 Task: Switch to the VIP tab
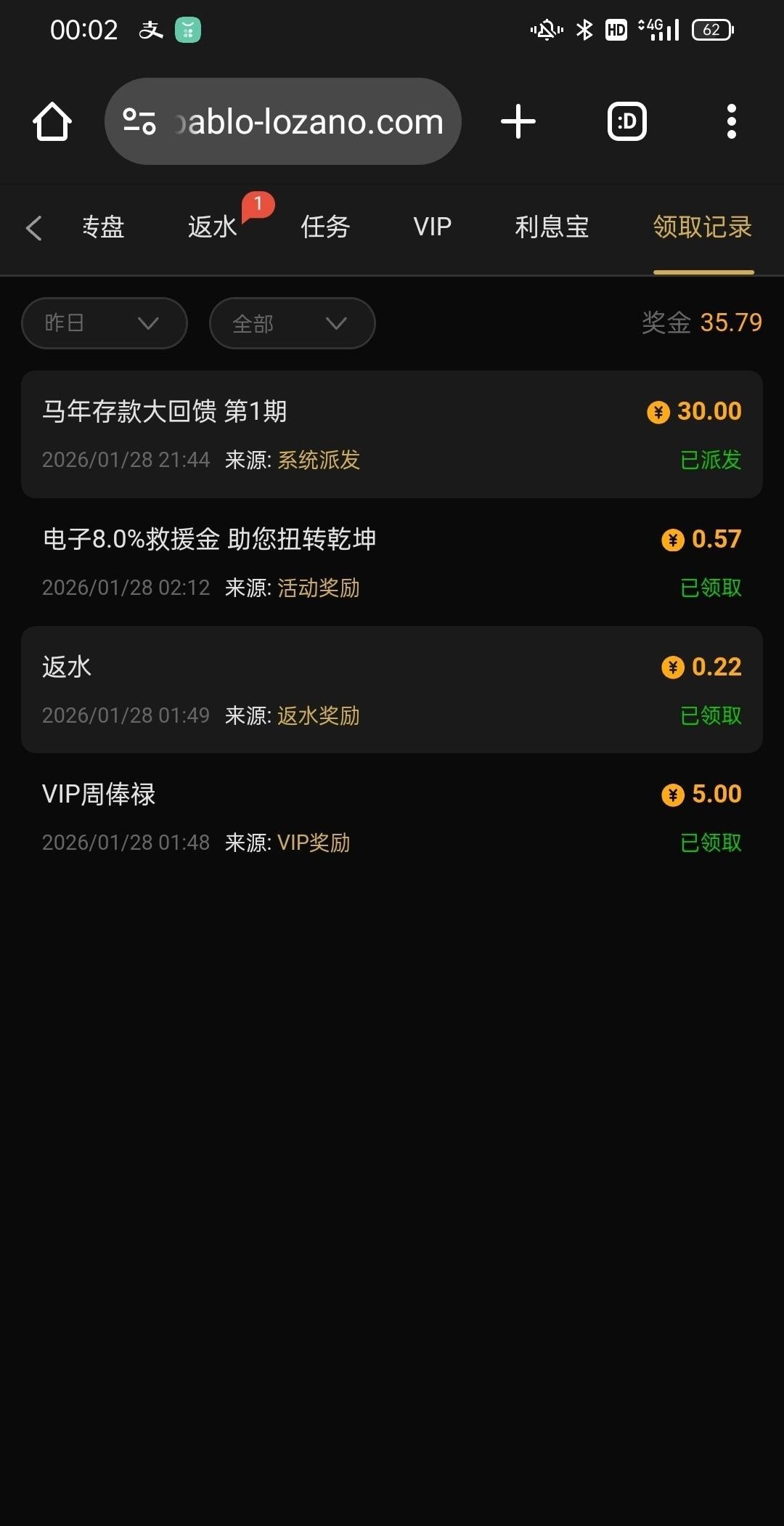pos(432,227)
